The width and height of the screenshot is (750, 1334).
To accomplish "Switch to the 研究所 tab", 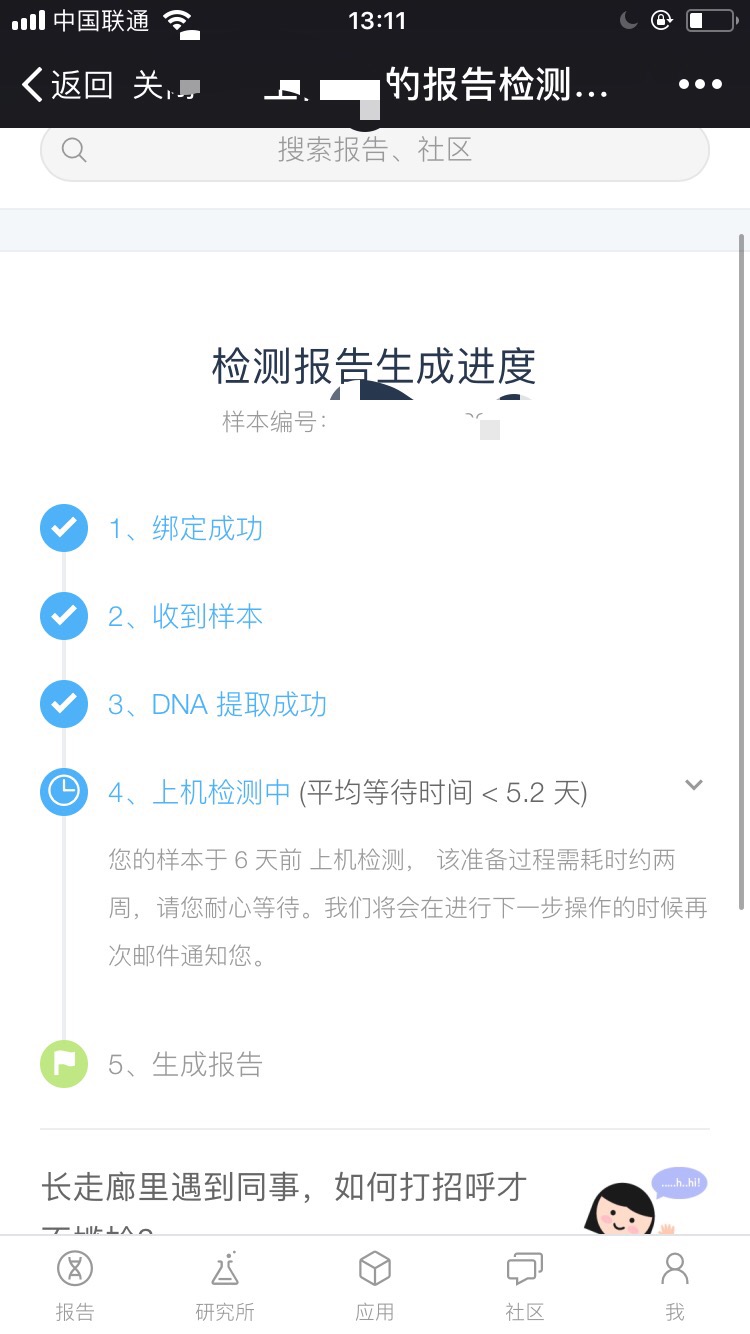I will click(x=225, y=1286).
